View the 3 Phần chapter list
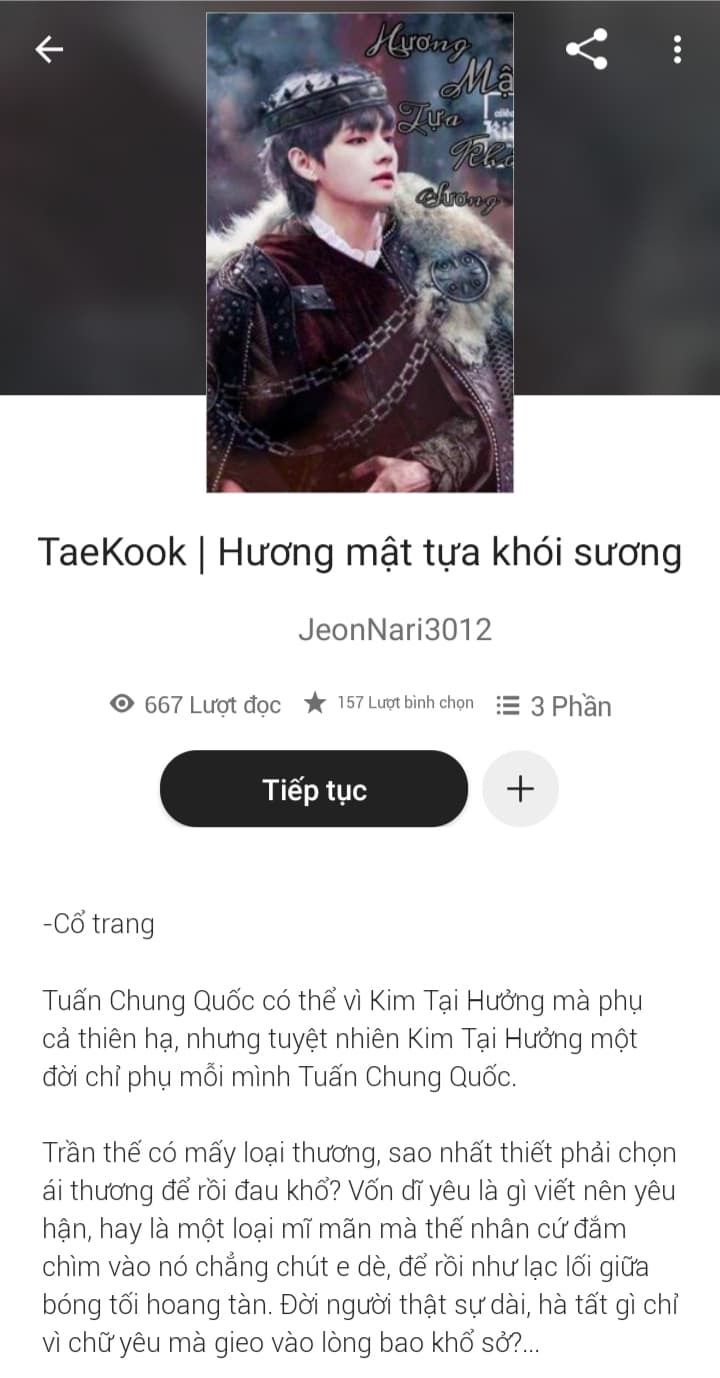Viewport: 720px width, 1378px height. click(x=554, y=706)
